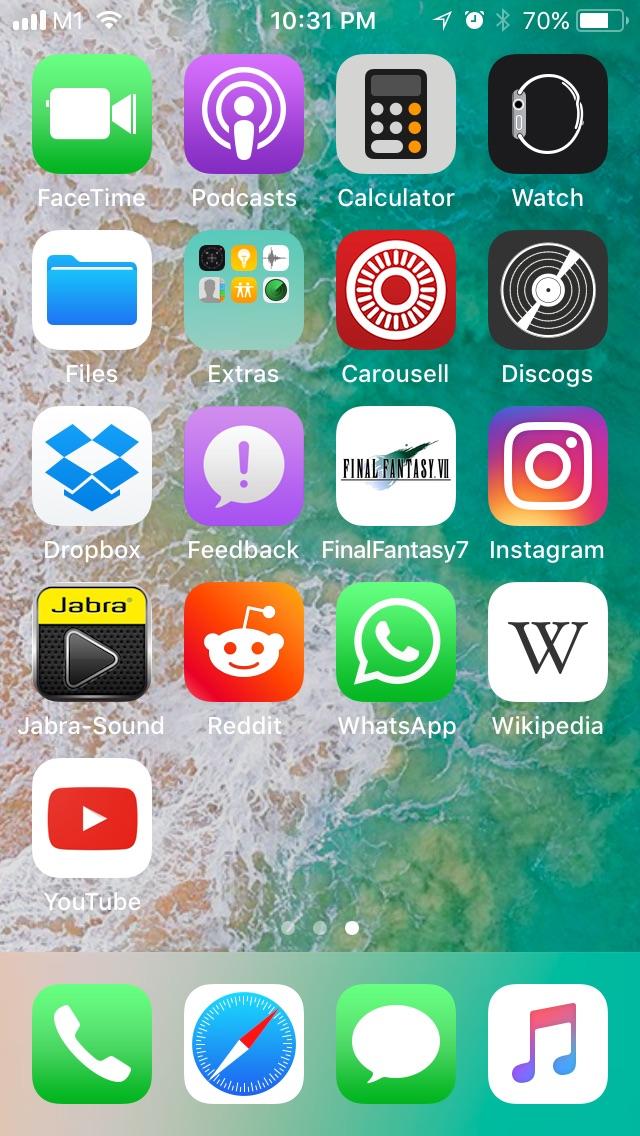This screenshot has width=640, height=1136.
Task: Open Safari browser in the dock
Action: point(244,1044)
